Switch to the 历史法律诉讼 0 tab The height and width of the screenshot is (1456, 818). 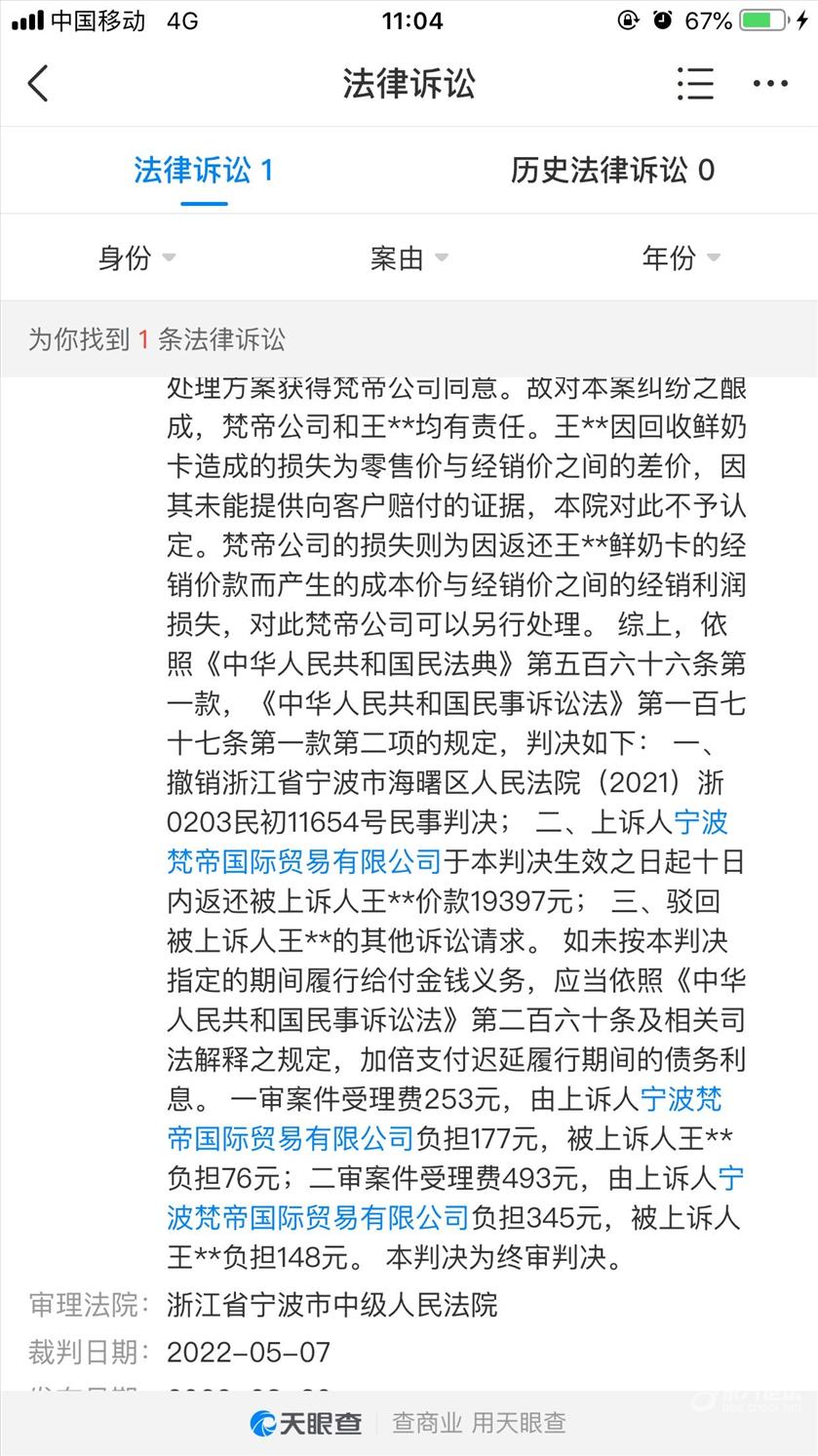(x=612, y=171)
